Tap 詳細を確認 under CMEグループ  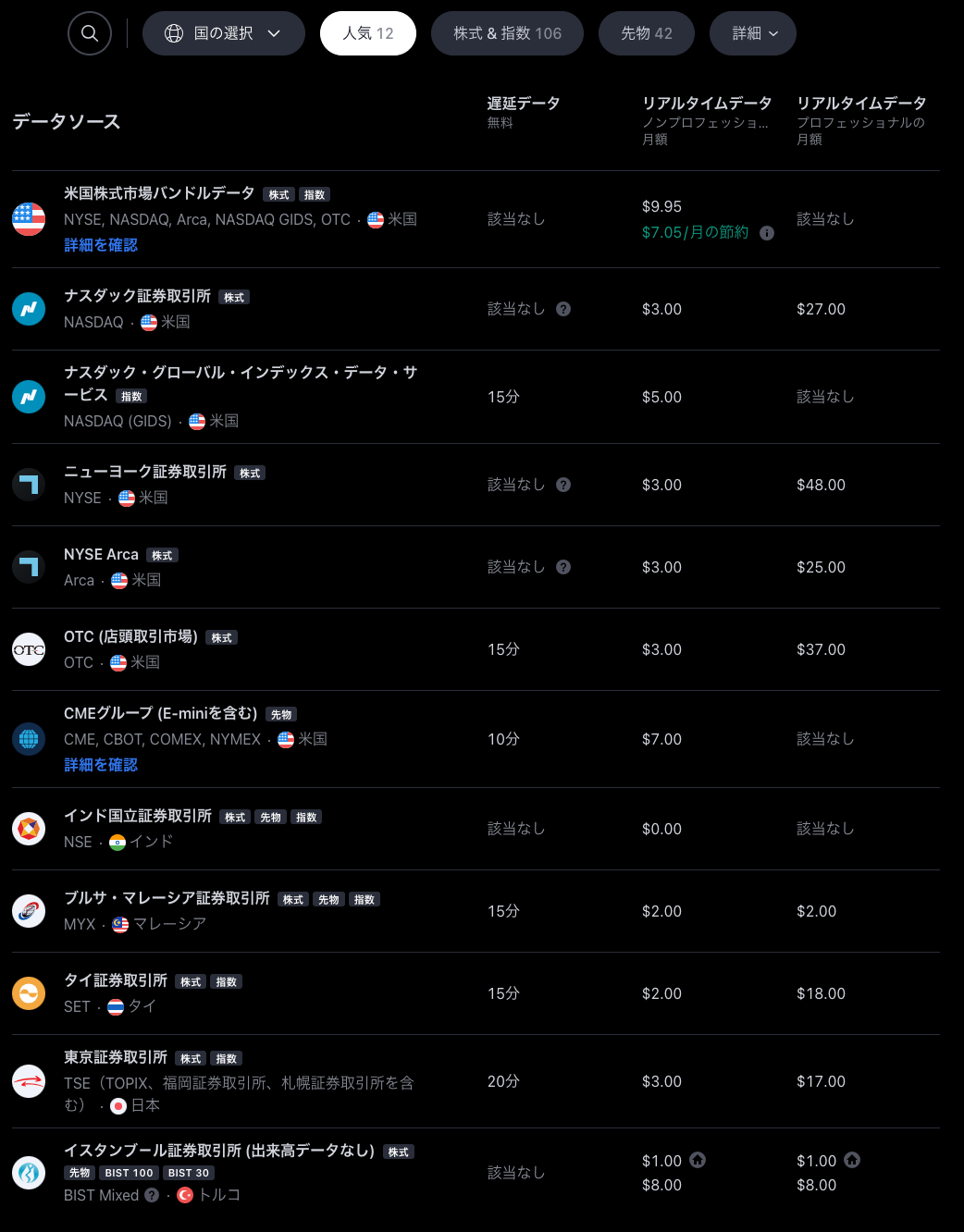(x=101, y=765)
